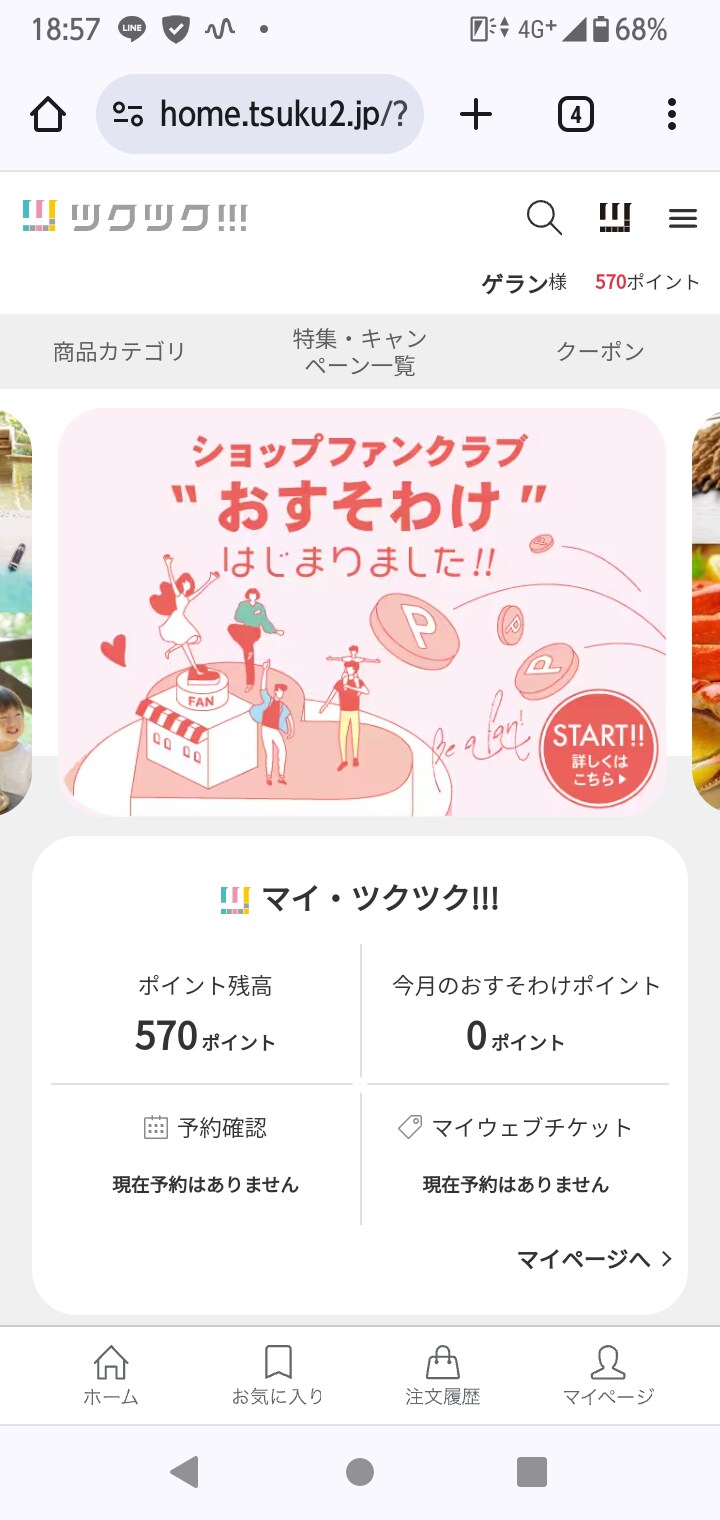The image size is (720, 1520).
Task: Open お気に入り favorites tab
Action: pyautogui.click(x=278, y=1376)
